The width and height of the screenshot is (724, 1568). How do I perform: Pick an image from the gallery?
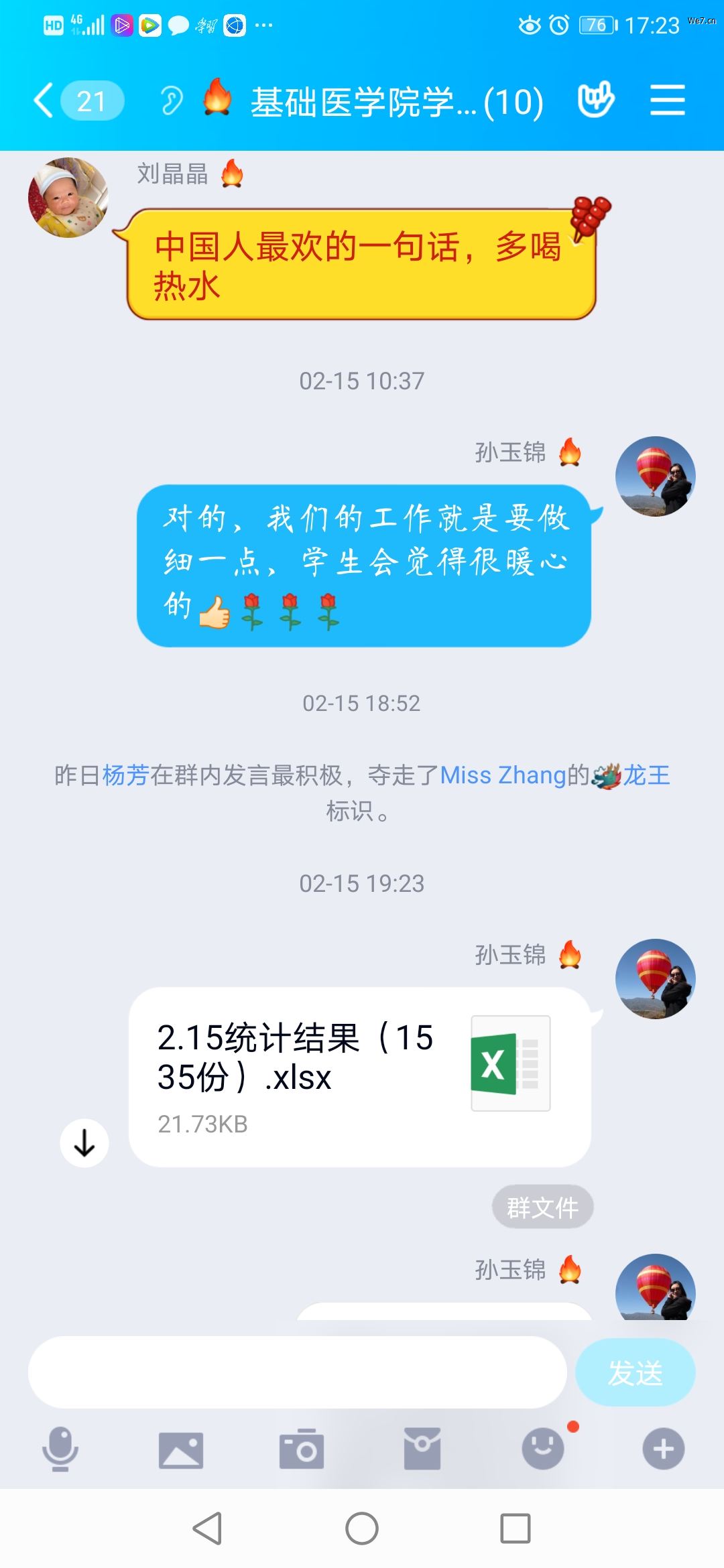(x=181, y=1449)
